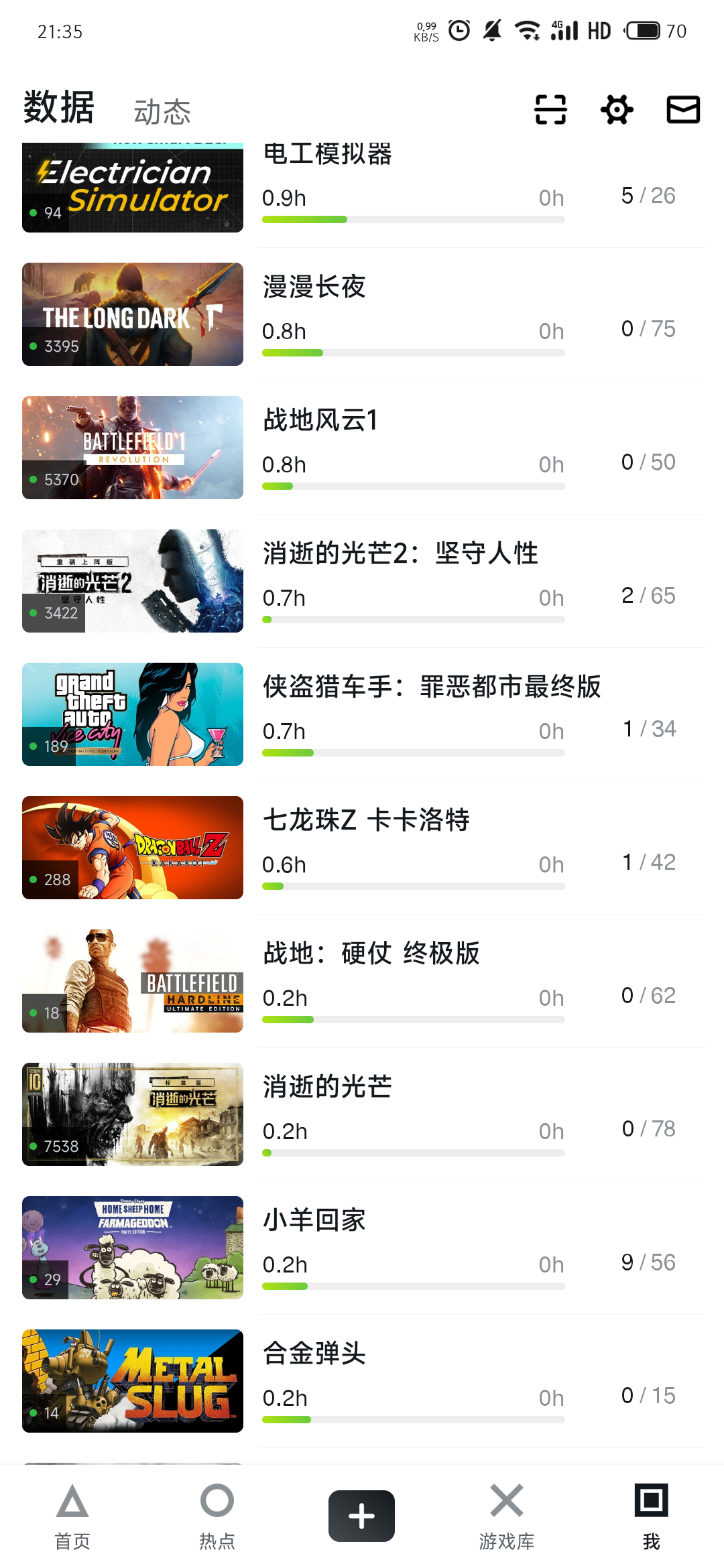Tap the plus button to create

tap(361, 1516)
